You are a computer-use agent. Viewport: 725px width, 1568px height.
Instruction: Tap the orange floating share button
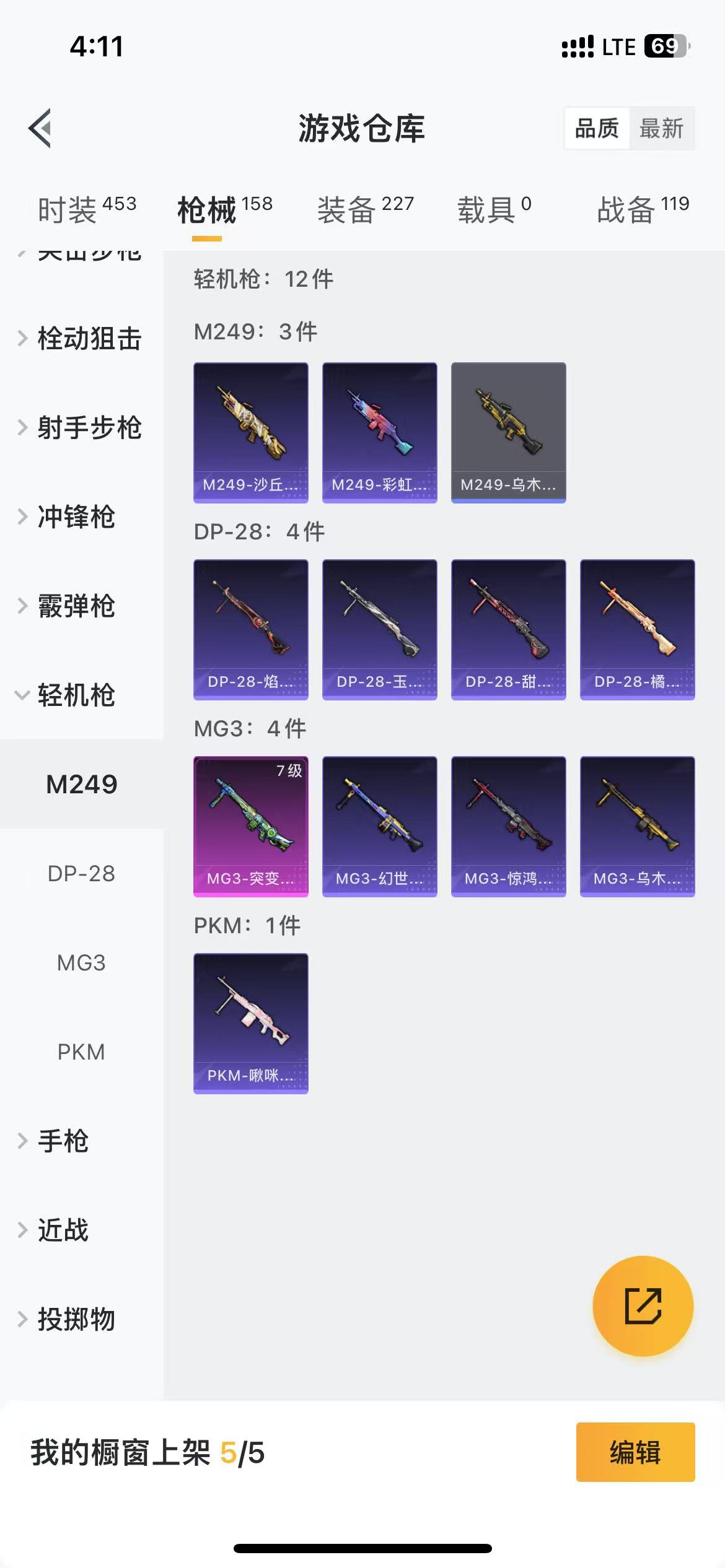643,1306
